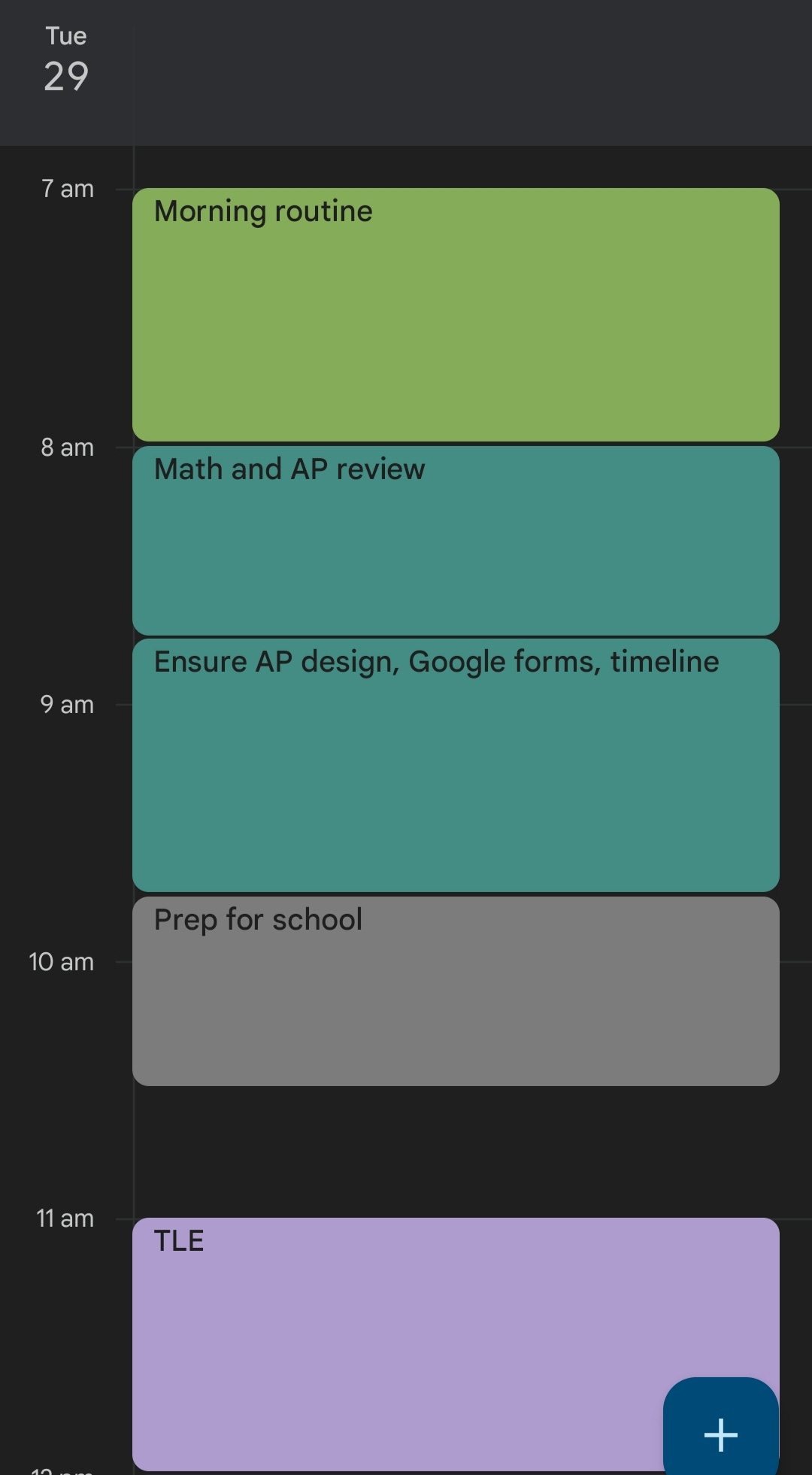Open the Ensure AP design event
The image size is (812, 1475).
[456, 765]
